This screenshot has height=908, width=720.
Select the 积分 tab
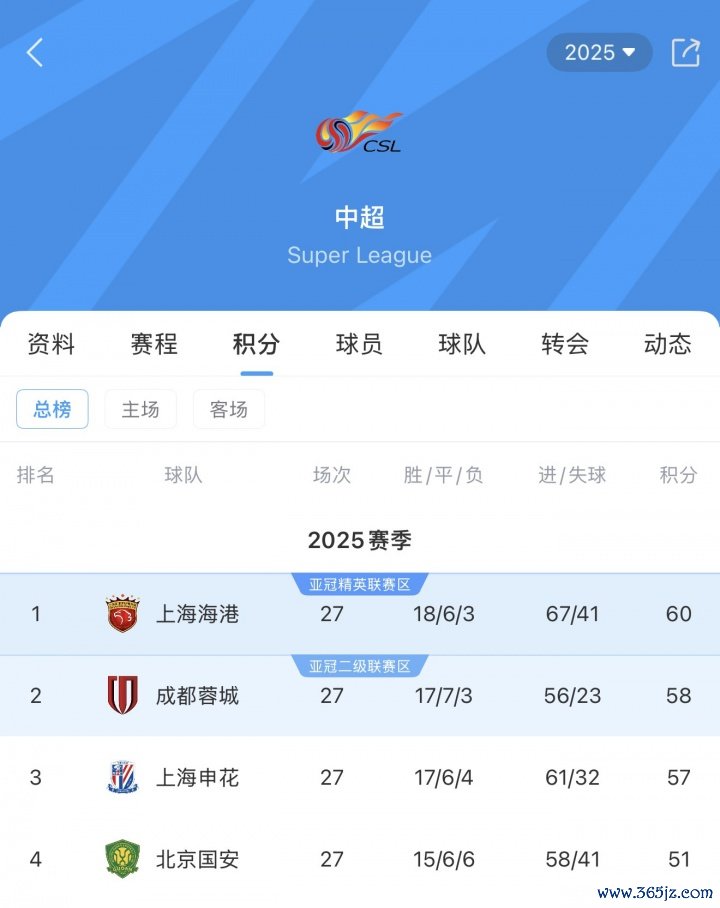(x=256, y=345)
